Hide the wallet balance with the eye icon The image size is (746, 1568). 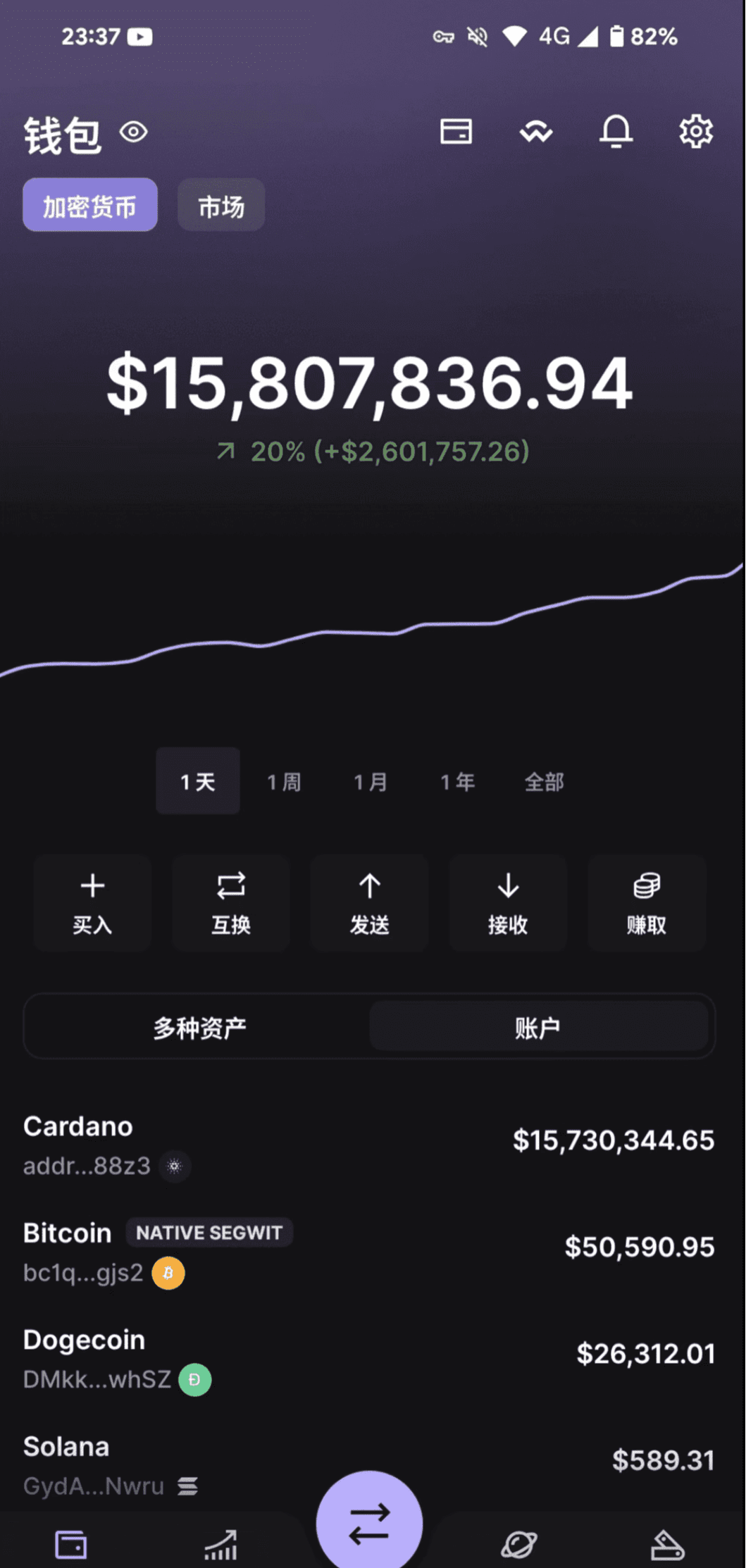tap(133, 132)
